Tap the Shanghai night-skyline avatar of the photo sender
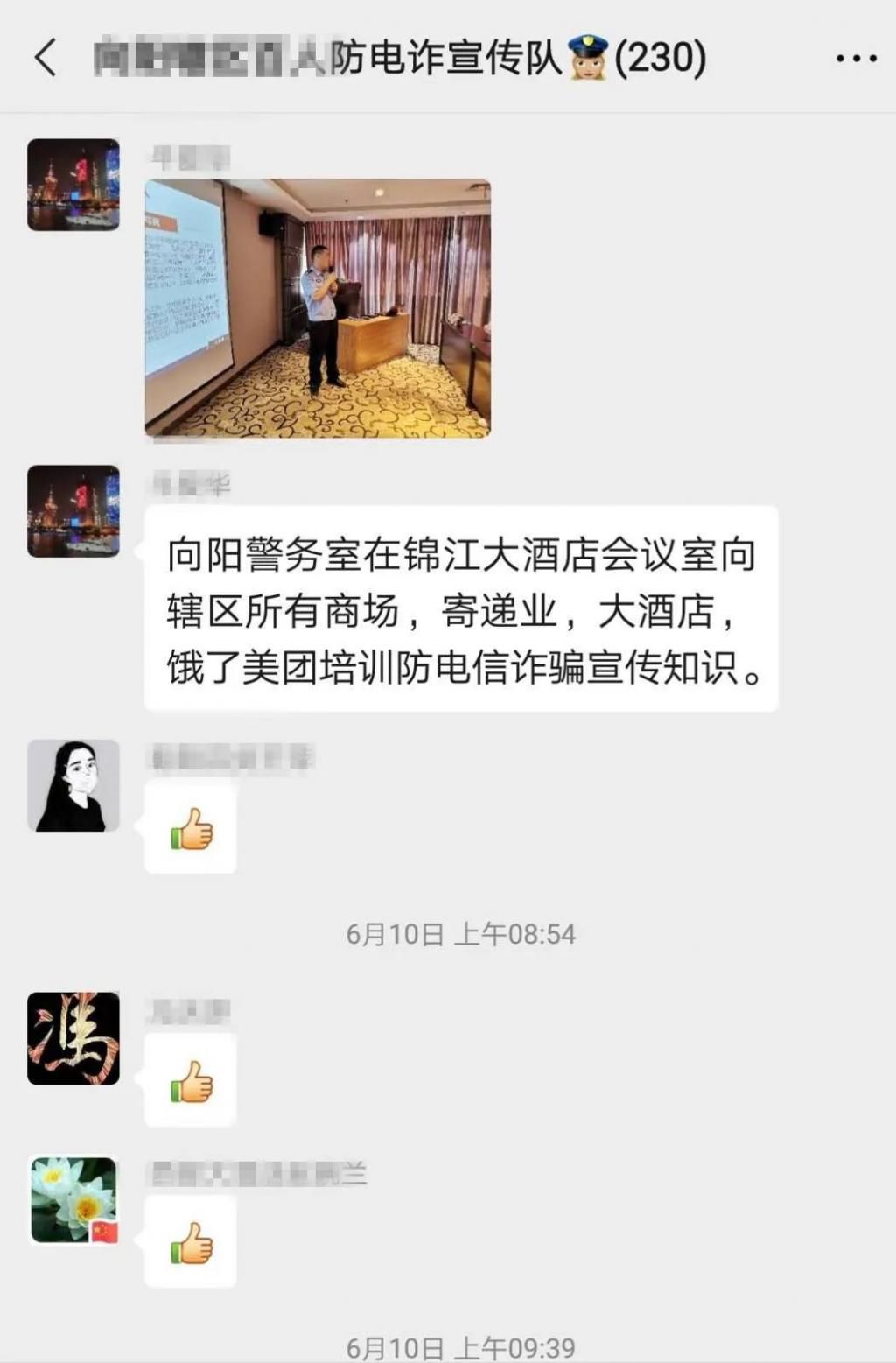Viewport: 896px width, 1363px height. click(74, 186)
